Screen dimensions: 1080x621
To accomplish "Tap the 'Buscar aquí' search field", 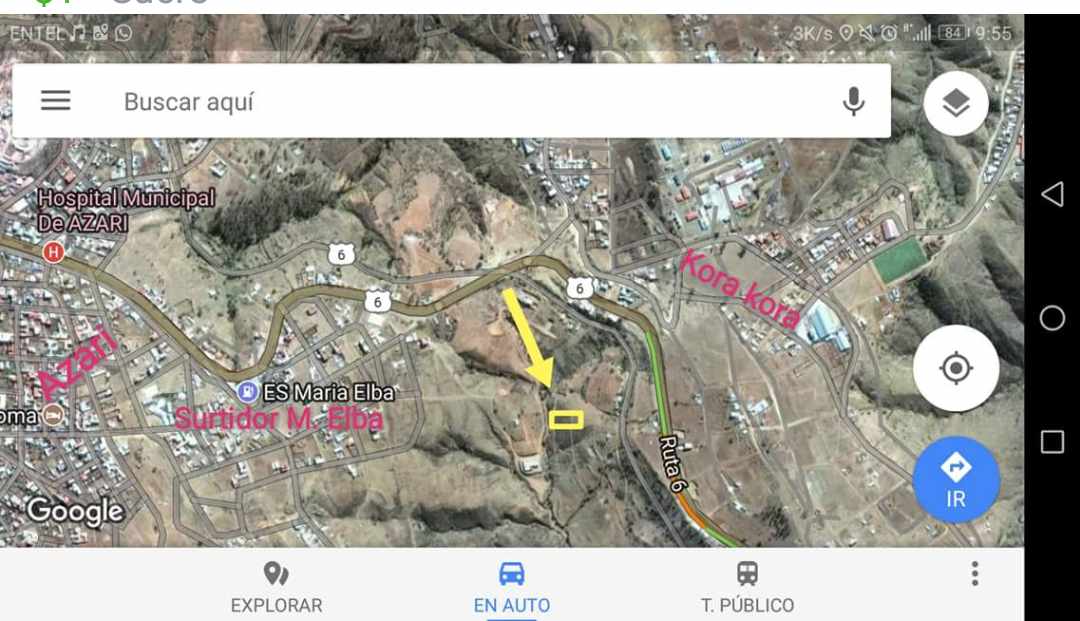I will [450, 101].
